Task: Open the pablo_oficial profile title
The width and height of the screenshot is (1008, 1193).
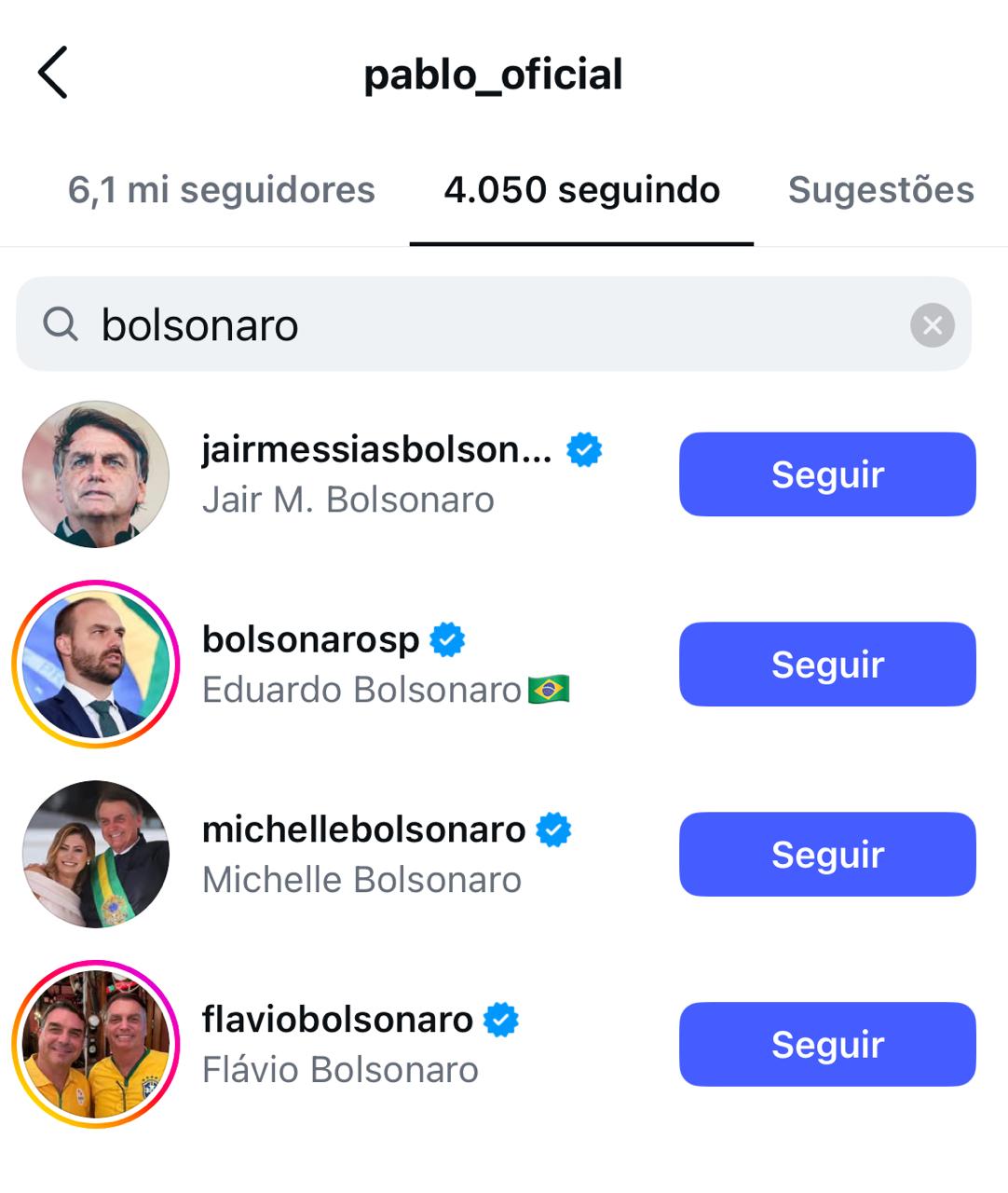Action: click(494, 74)
